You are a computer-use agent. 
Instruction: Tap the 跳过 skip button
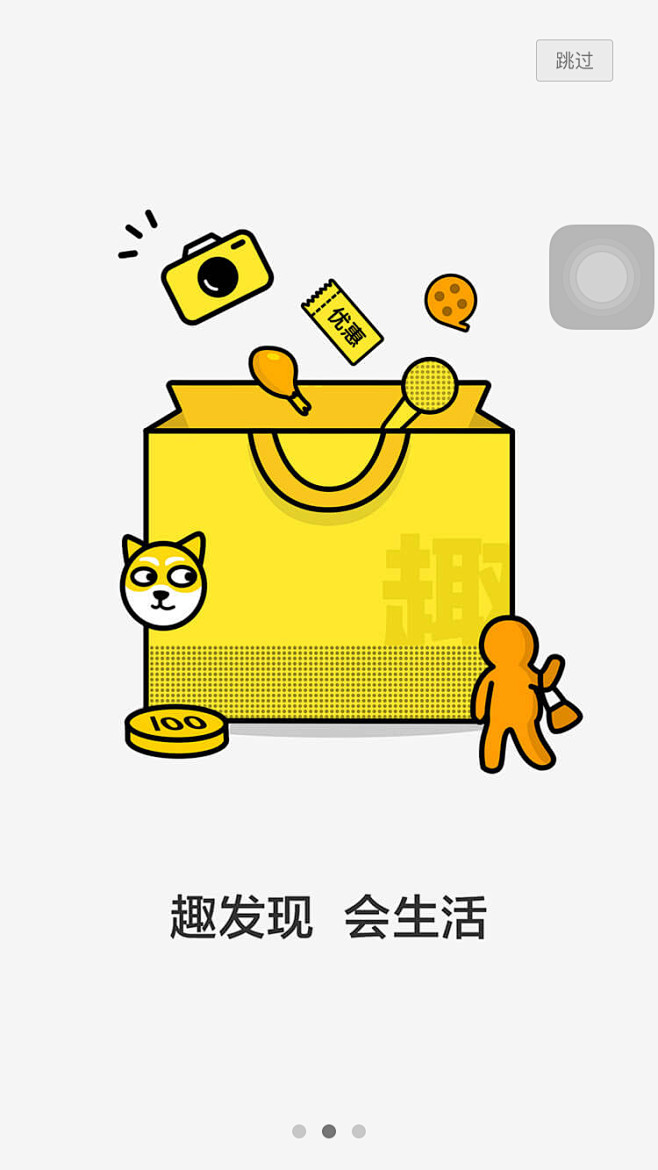coord(574,61)
